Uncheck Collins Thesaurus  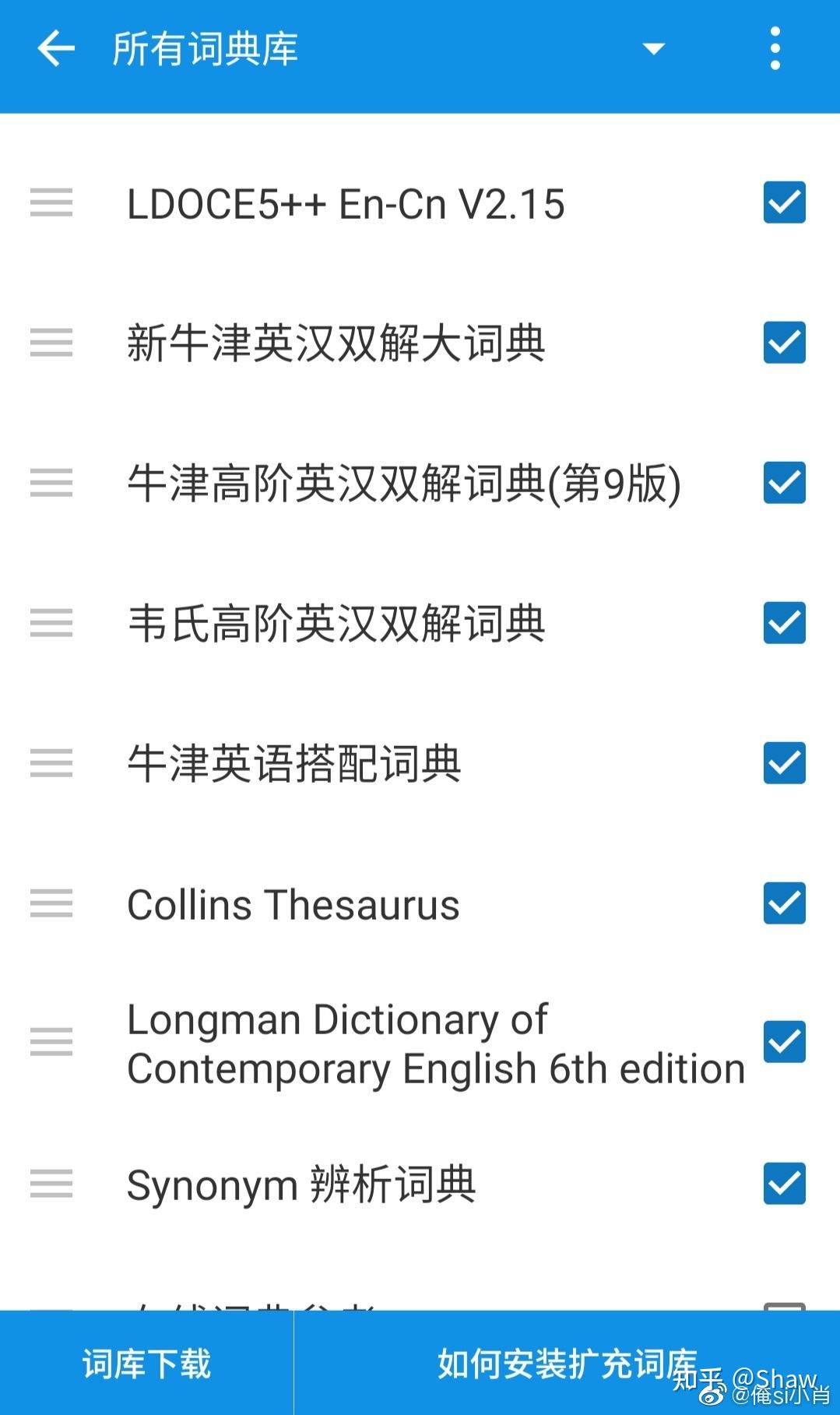tap(784, 903)
